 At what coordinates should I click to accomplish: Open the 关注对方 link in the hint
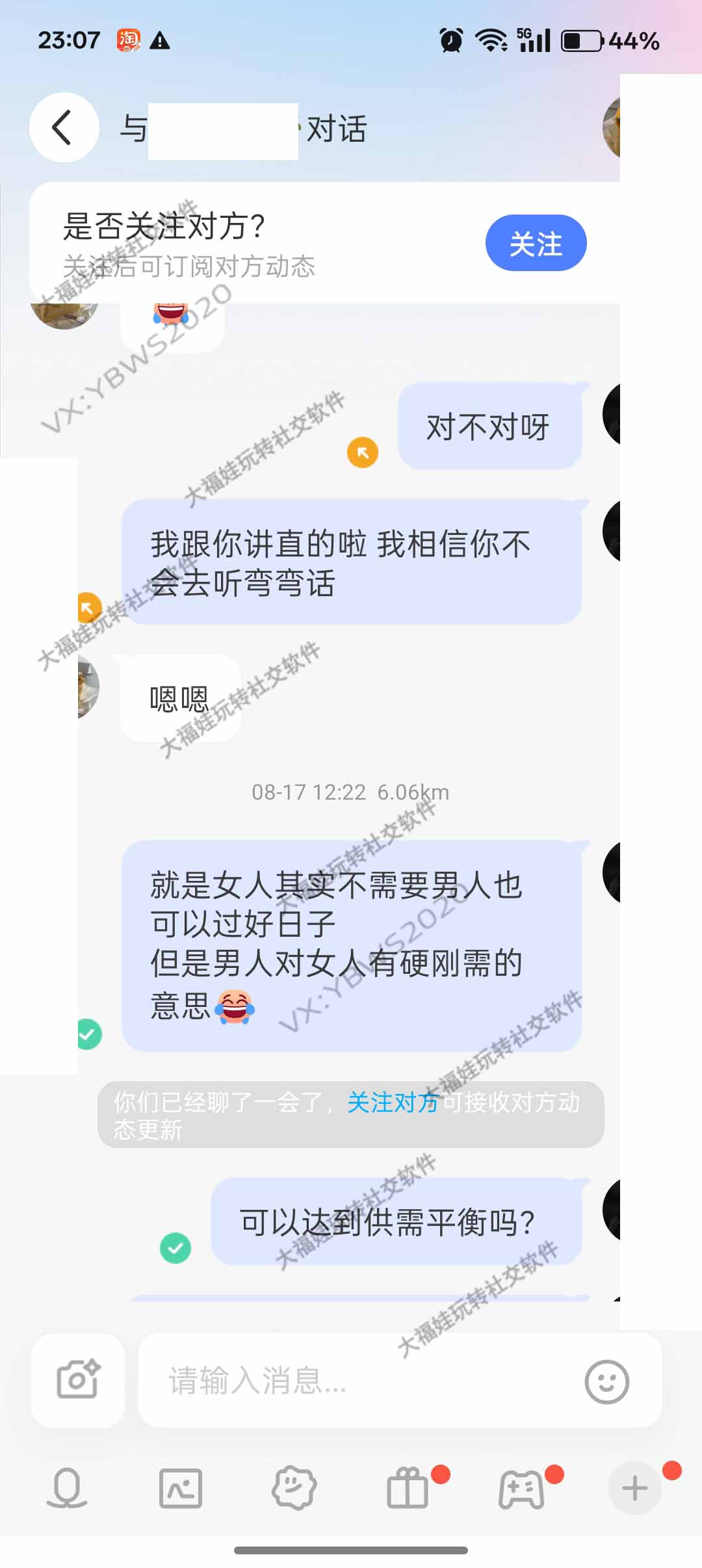click(x=393, y=1103)
